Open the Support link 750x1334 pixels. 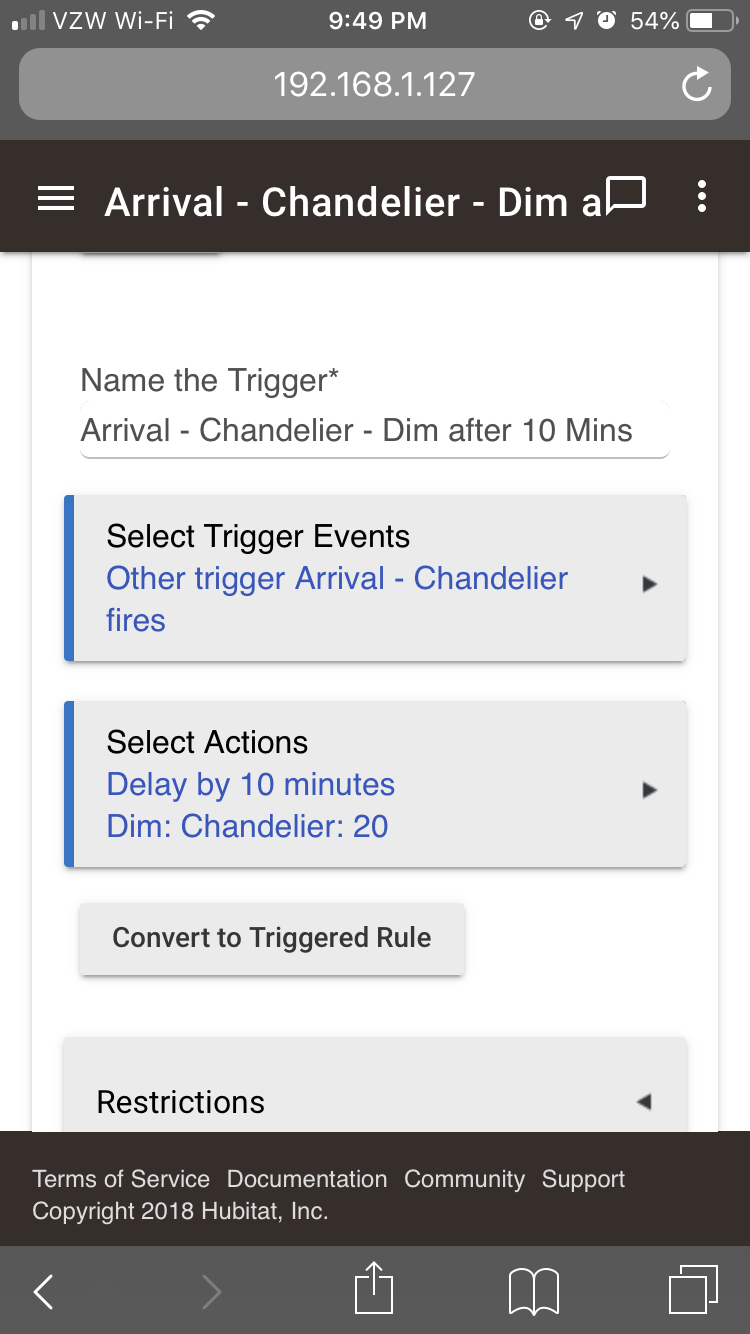click(583, 1179)
